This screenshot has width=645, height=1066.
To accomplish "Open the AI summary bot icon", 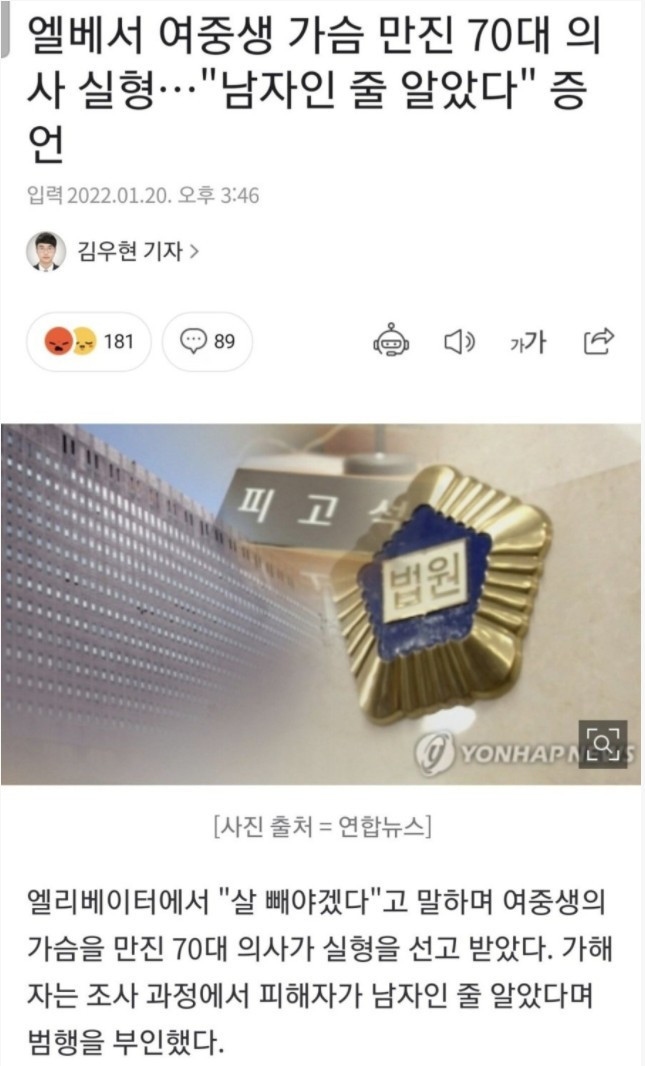I will tap(391, 342).
